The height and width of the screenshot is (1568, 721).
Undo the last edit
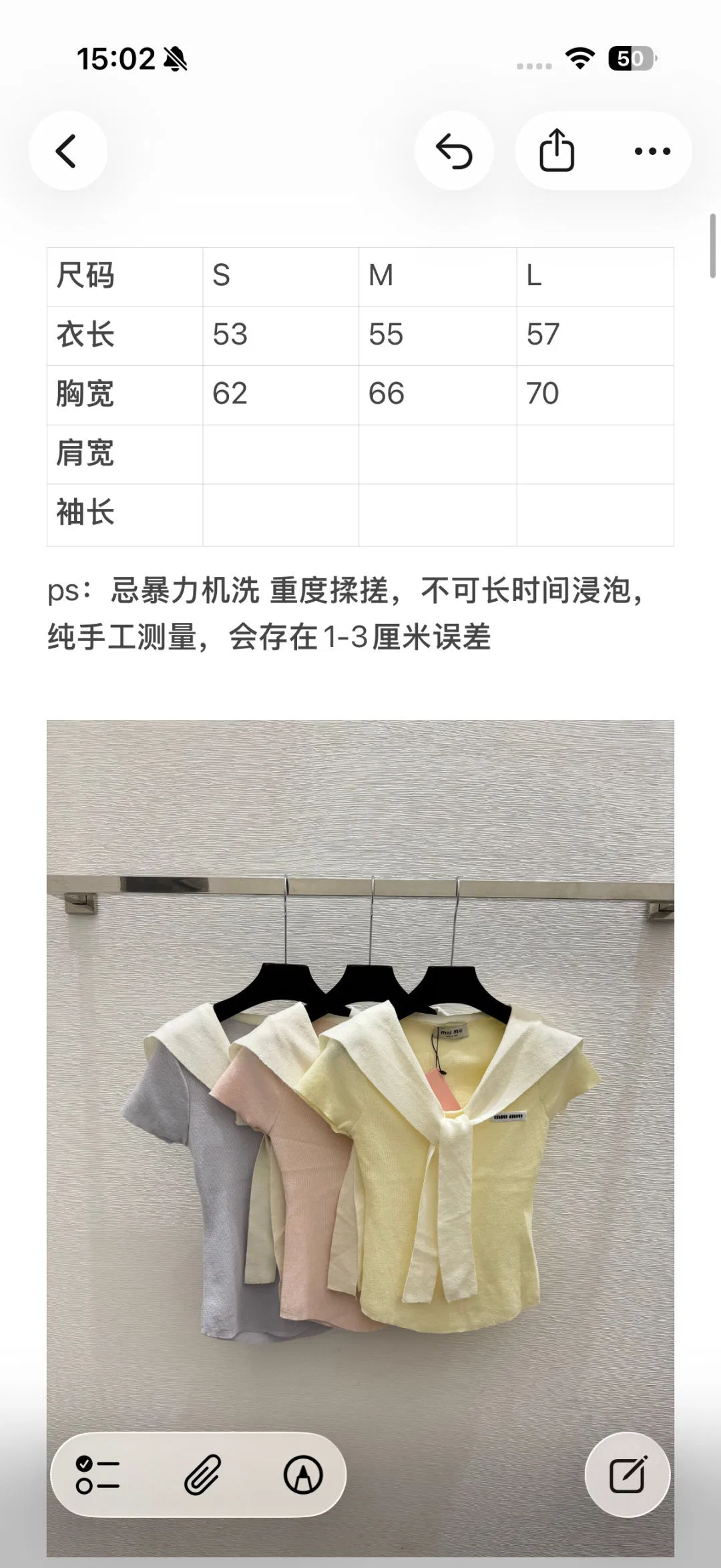tap(454, 151)
